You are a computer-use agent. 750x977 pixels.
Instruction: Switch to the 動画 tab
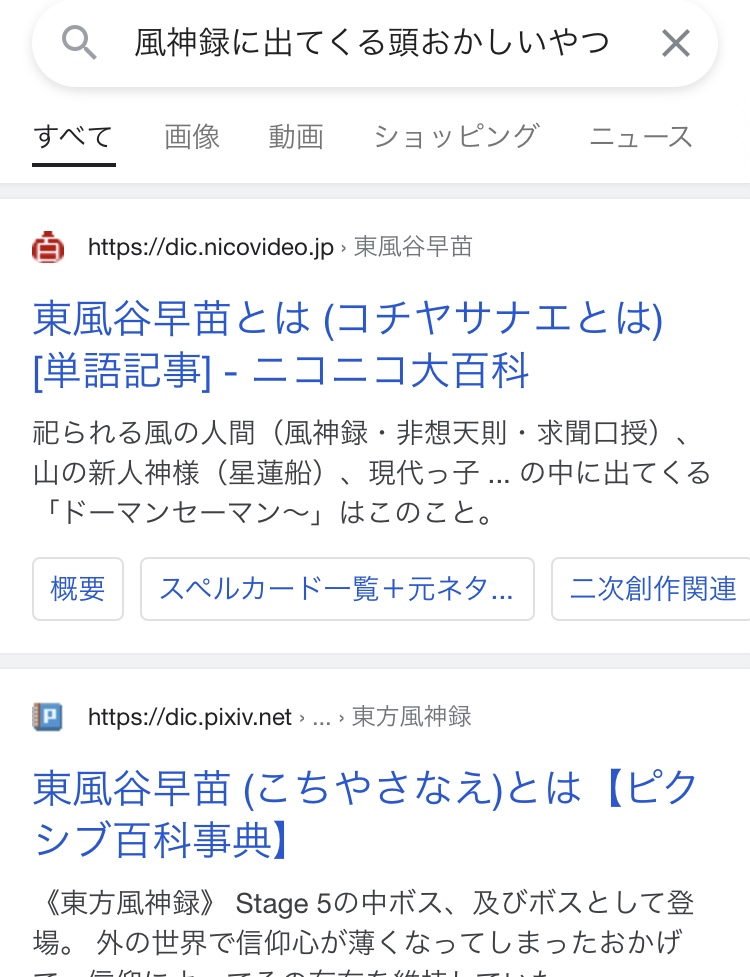tap(296, 137)
